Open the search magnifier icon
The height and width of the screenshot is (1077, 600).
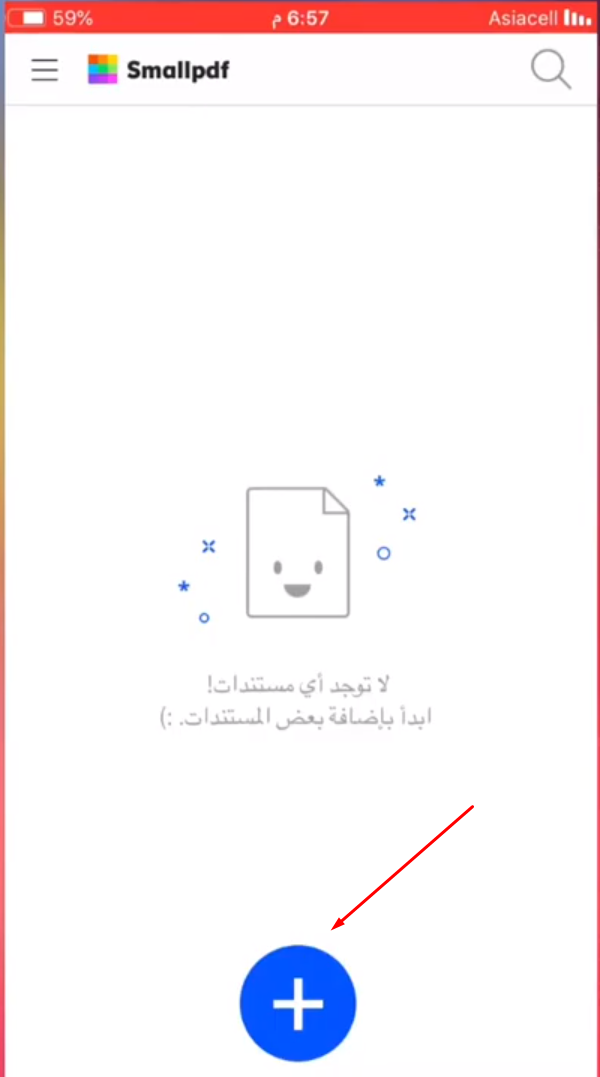(550, 69)
